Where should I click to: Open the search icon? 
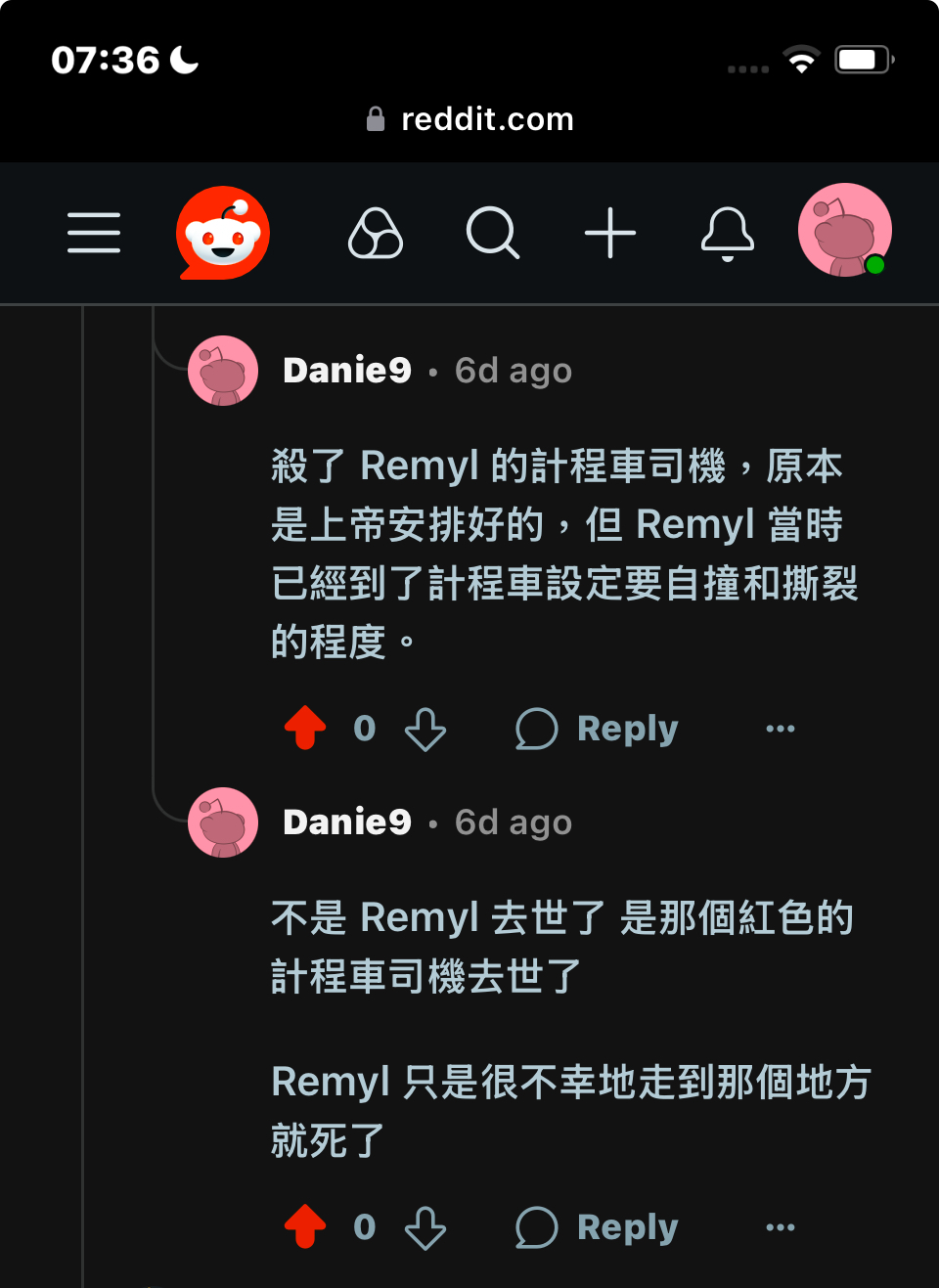coord(493,233)
